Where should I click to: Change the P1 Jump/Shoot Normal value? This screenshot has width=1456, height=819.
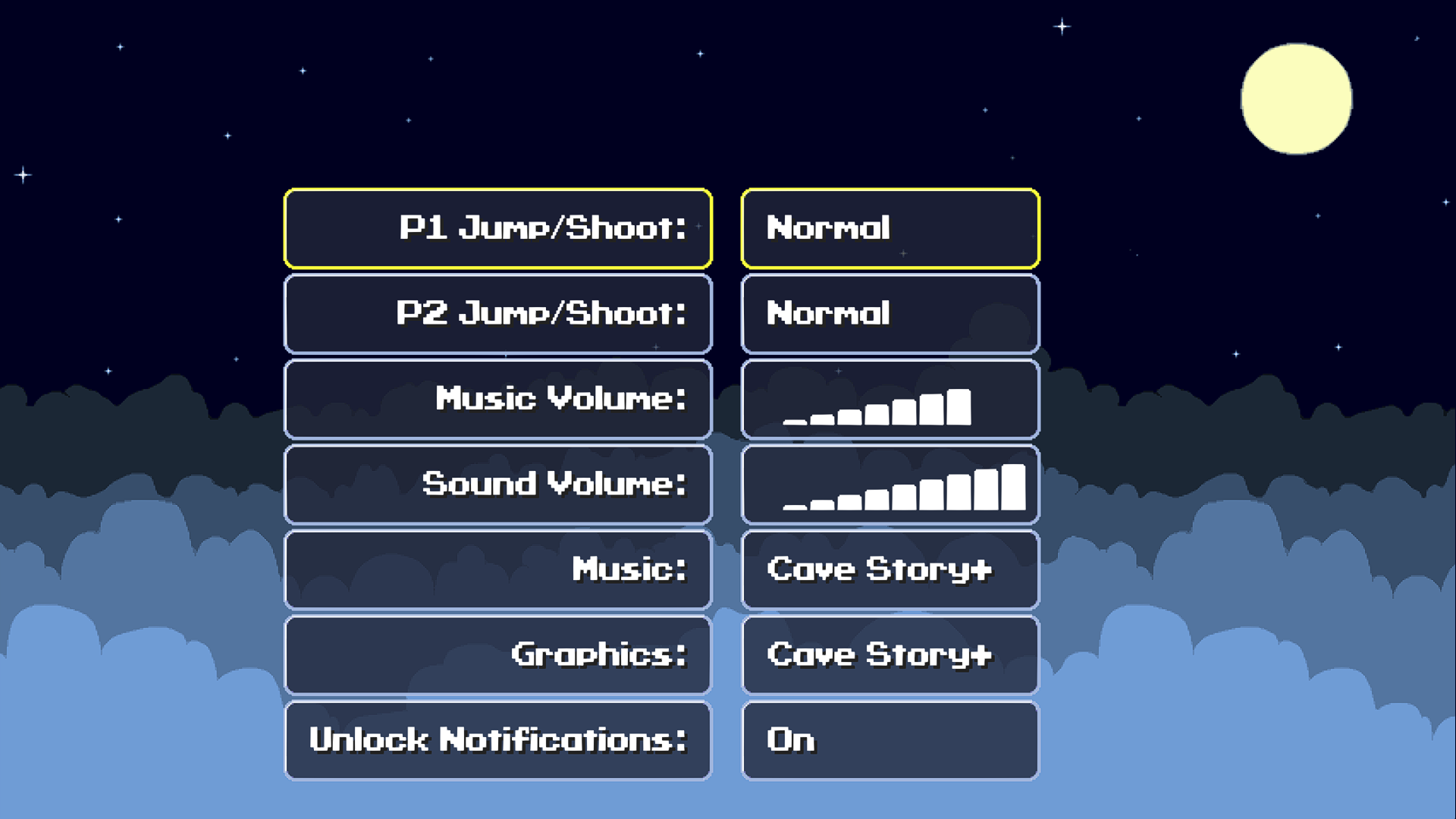click(x=890, y=228)
